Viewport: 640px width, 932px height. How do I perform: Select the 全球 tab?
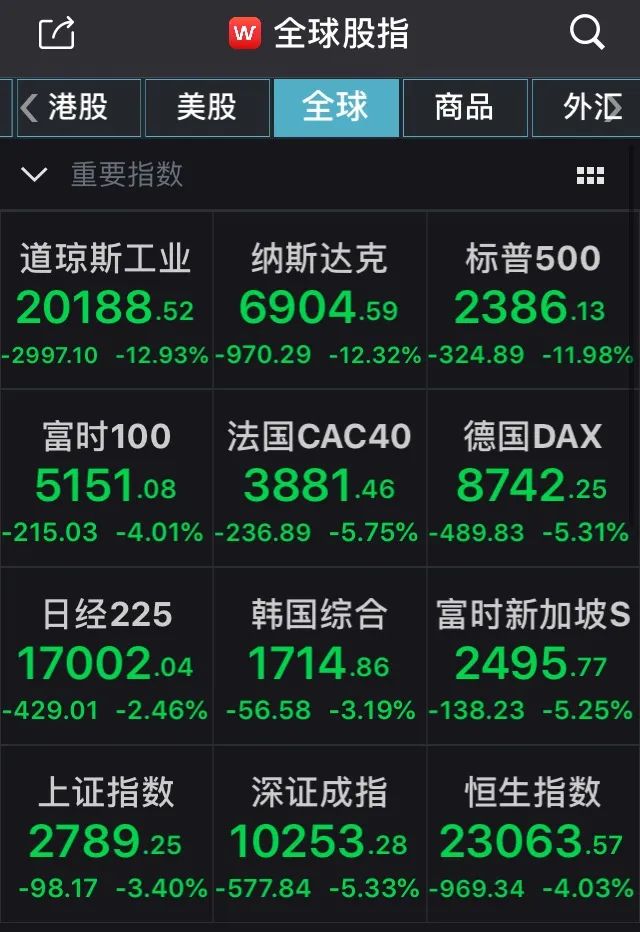[336, 107]
